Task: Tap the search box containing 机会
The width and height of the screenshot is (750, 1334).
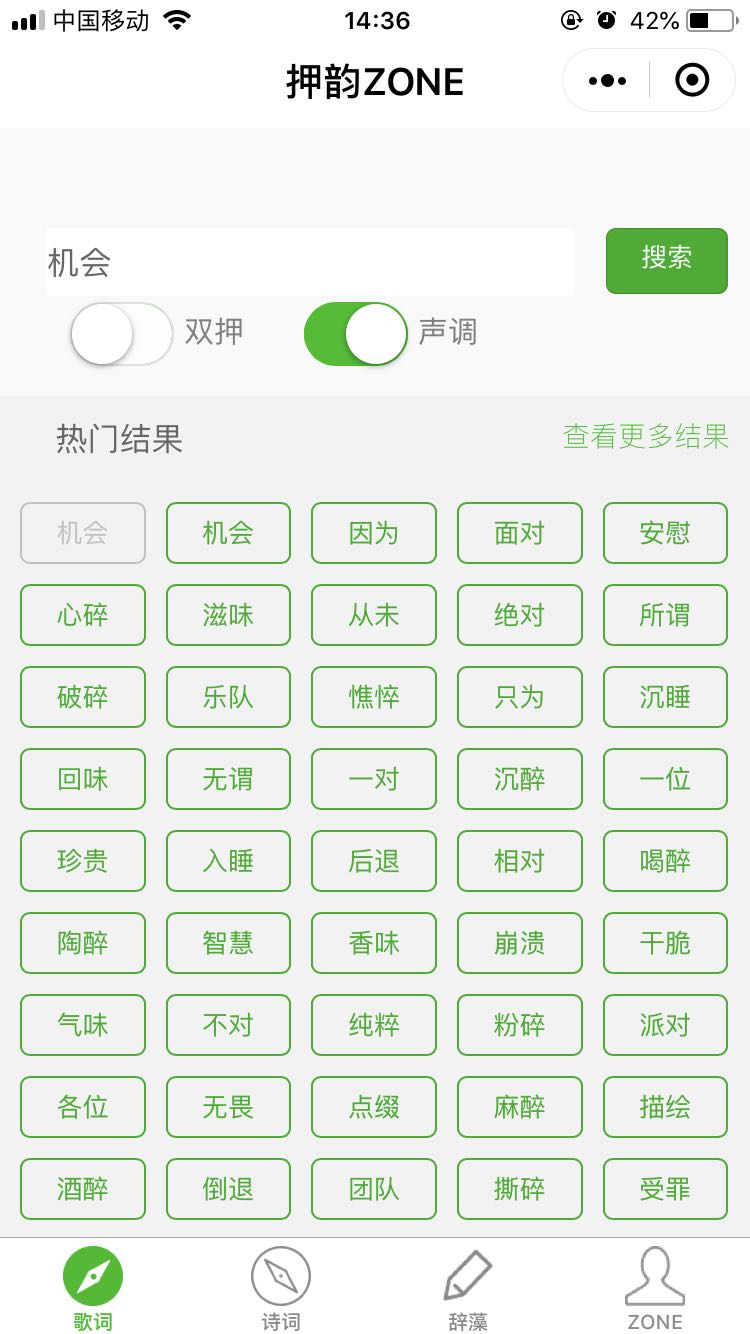Action: point(309,262)
